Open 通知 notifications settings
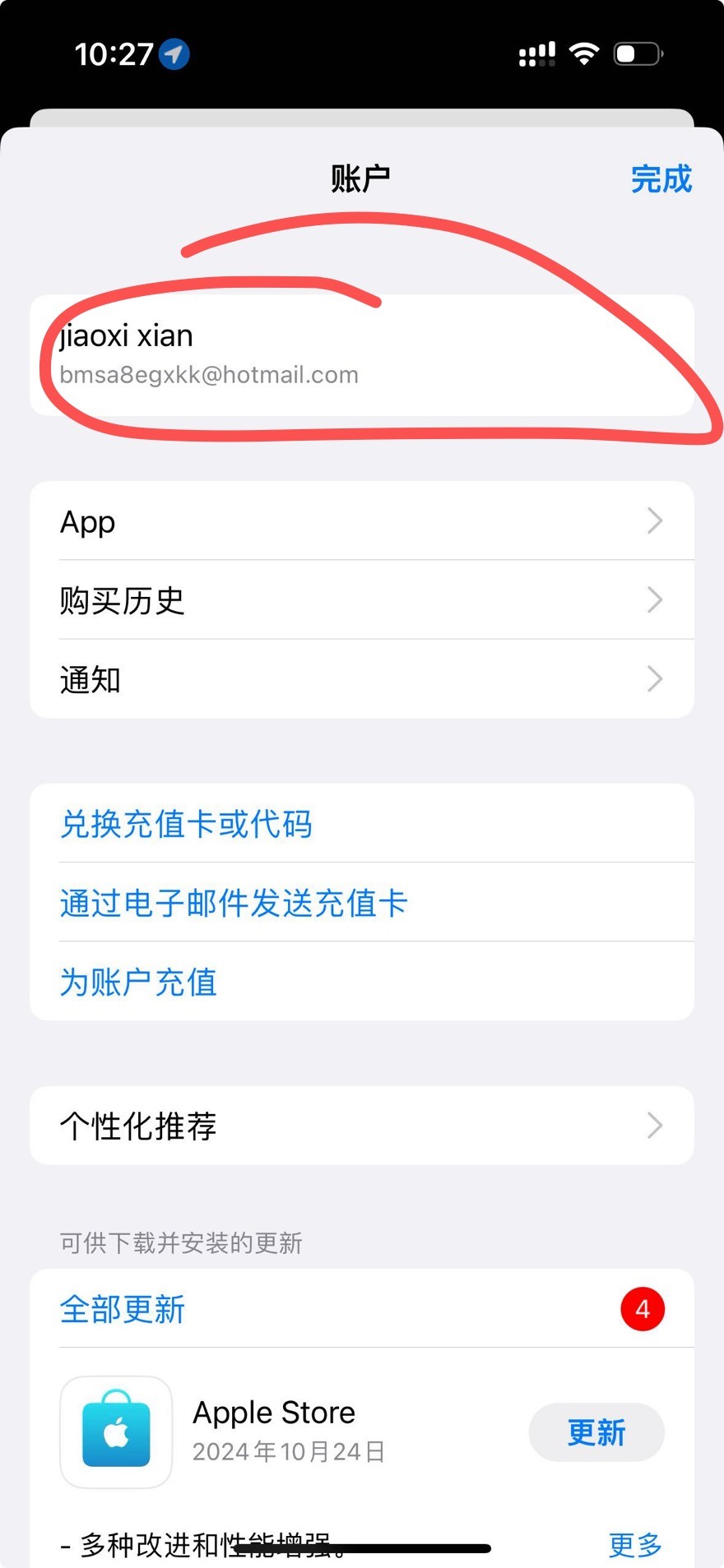The height and width of the screenshot is (1568, 724). pos(360,679)
